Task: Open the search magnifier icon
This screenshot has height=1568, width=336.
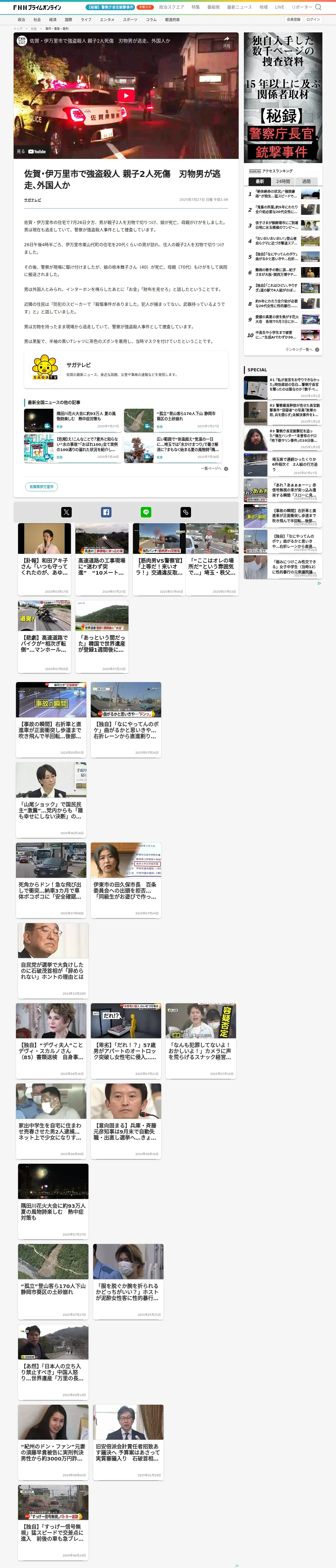Action: 318,7
